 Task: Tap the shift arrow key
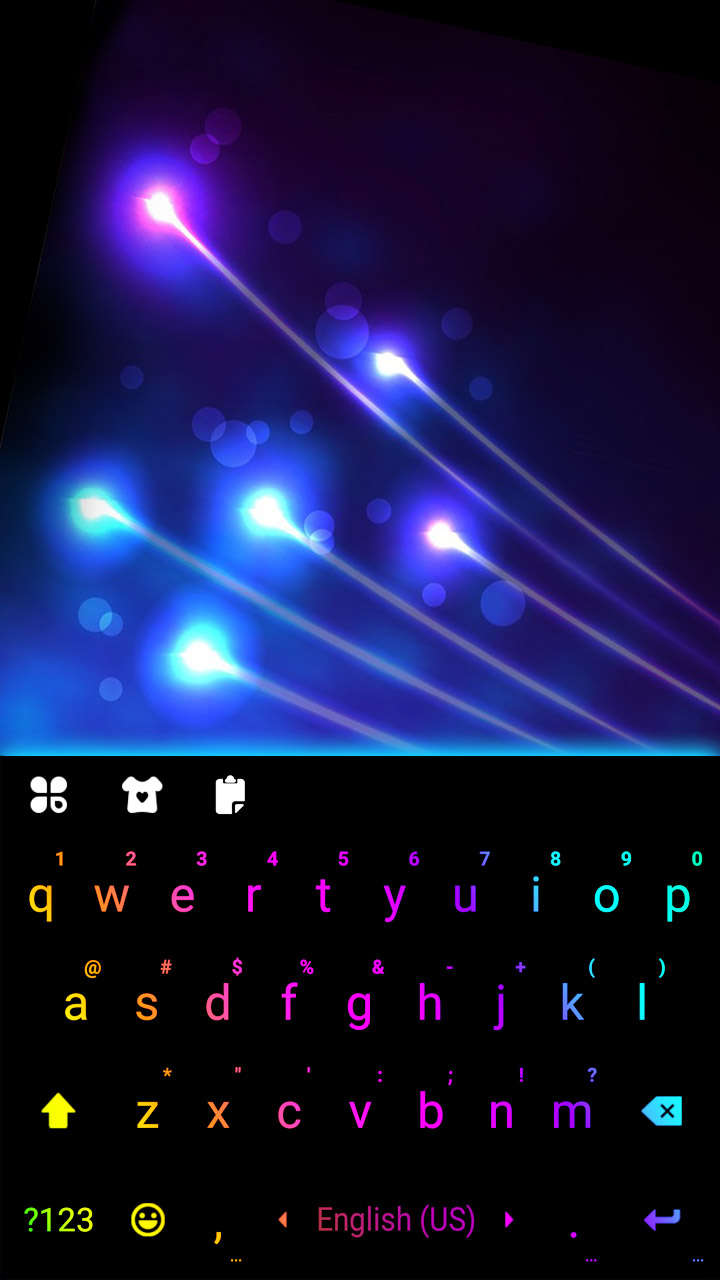58,1111
